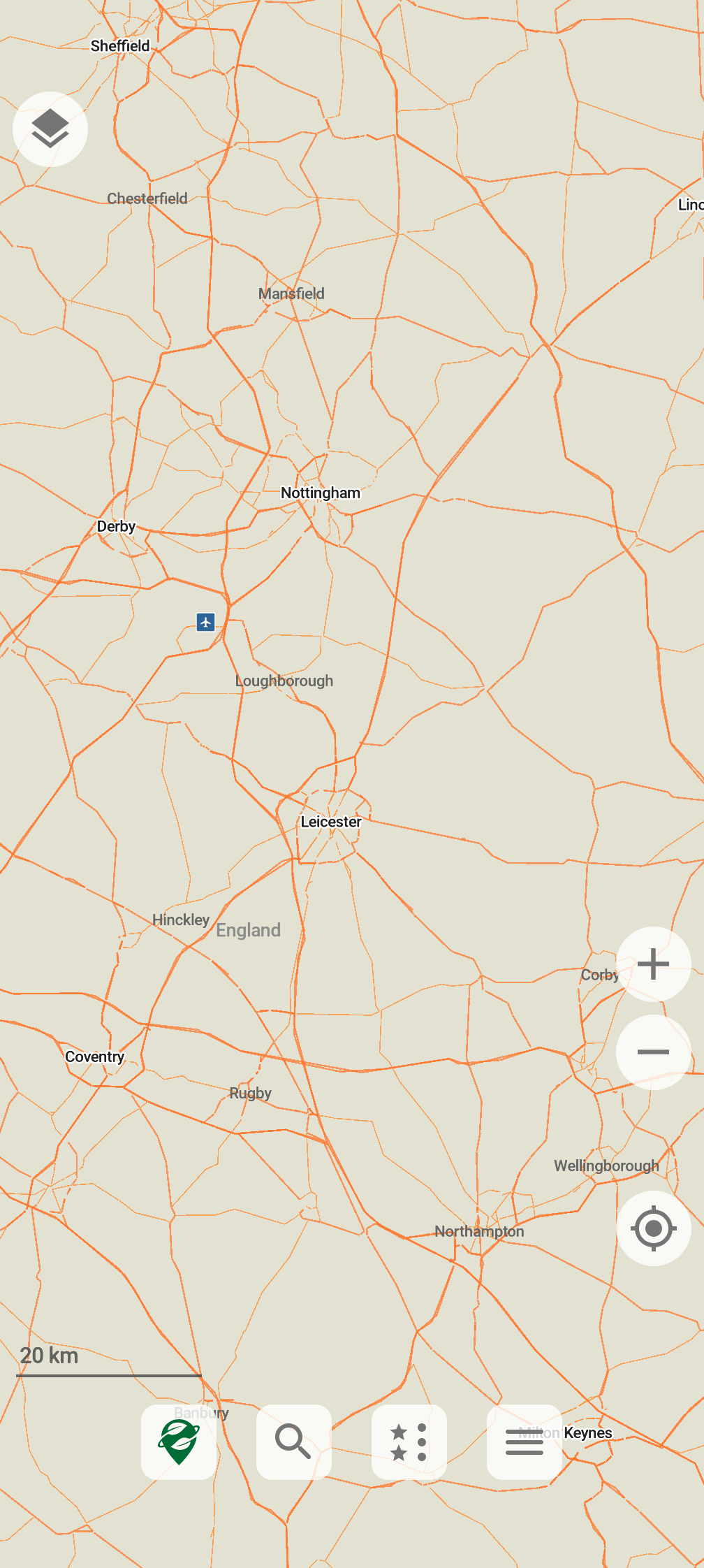Tap the airport marker near Loughborough
The height and width of the screenshot is (1568, 704).
point(205,621)
